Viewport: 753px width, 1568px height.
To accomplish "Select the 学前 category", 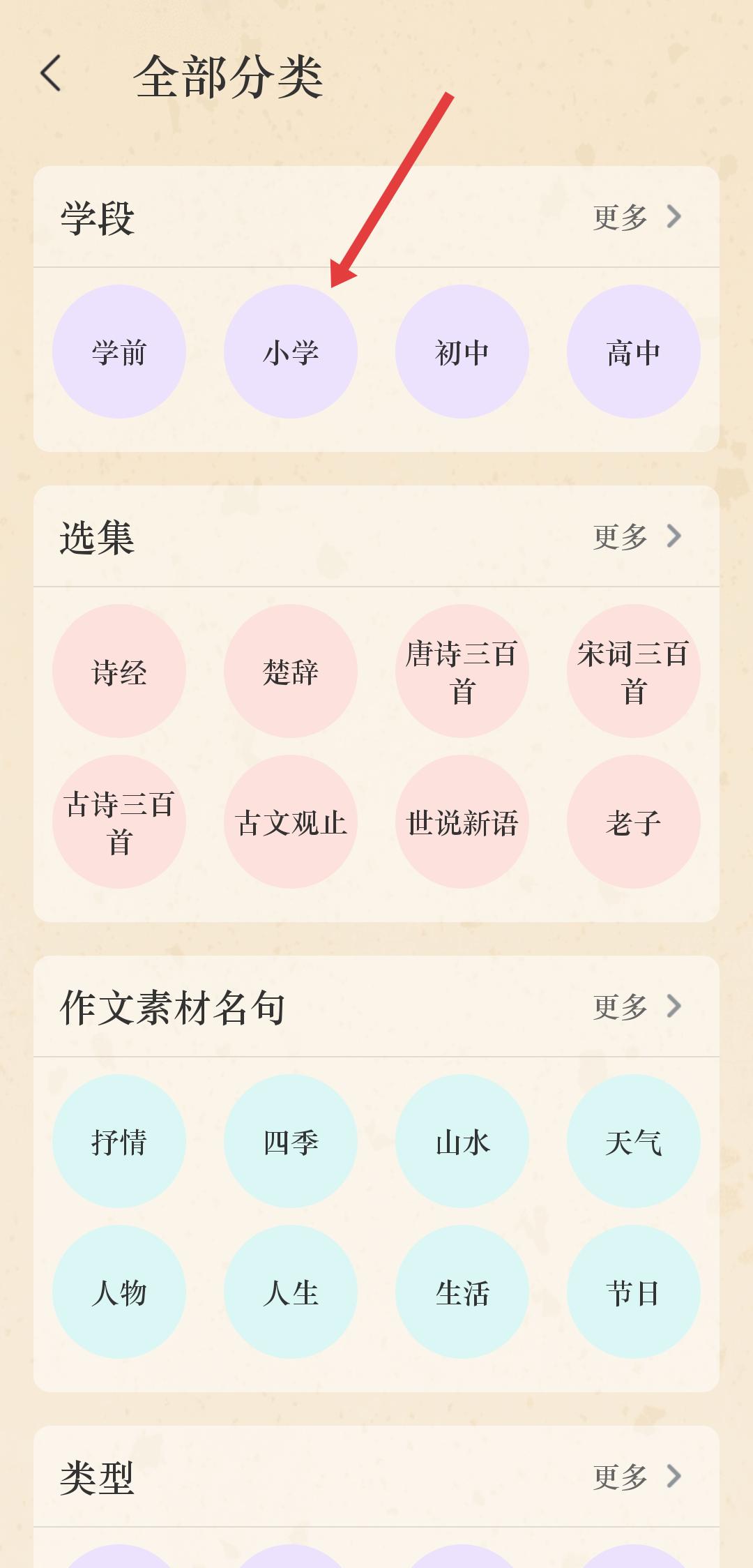I will [119, 352].
